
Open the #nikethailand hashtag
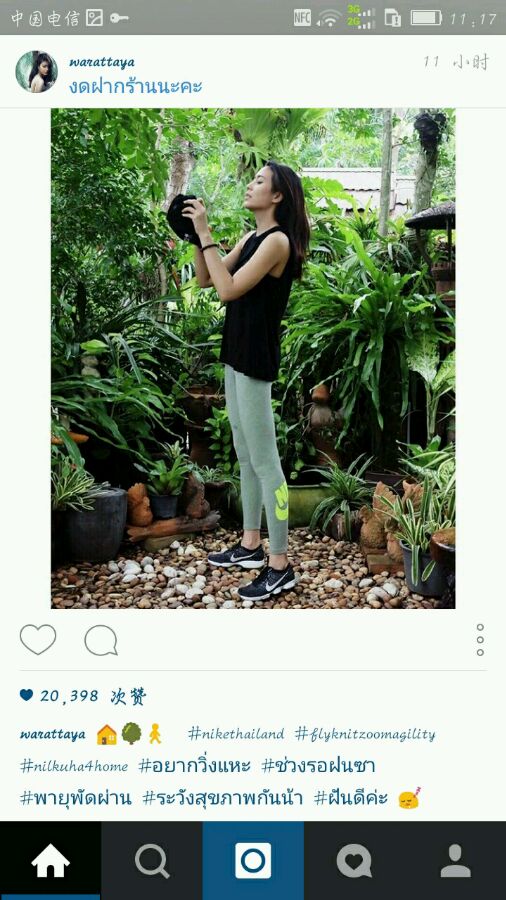click(x=236, y=734)
